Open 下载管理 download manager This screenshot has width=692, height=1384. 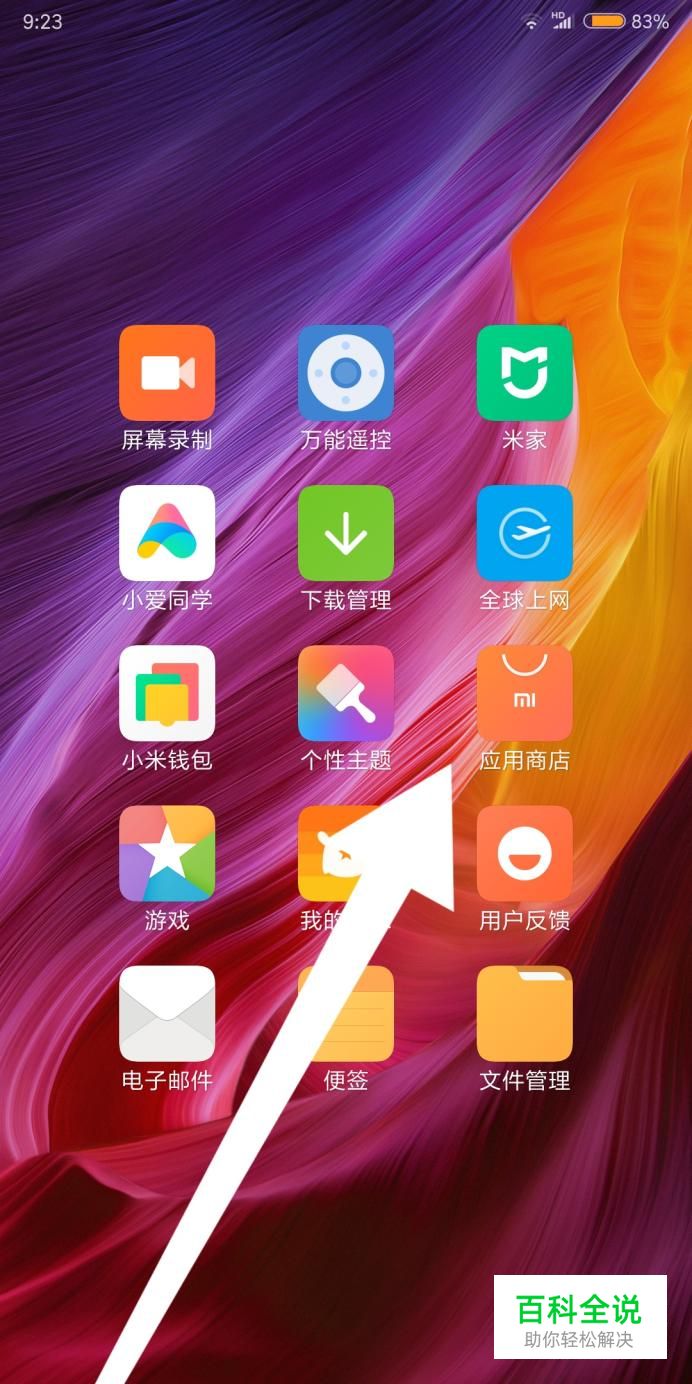(346, 533)
